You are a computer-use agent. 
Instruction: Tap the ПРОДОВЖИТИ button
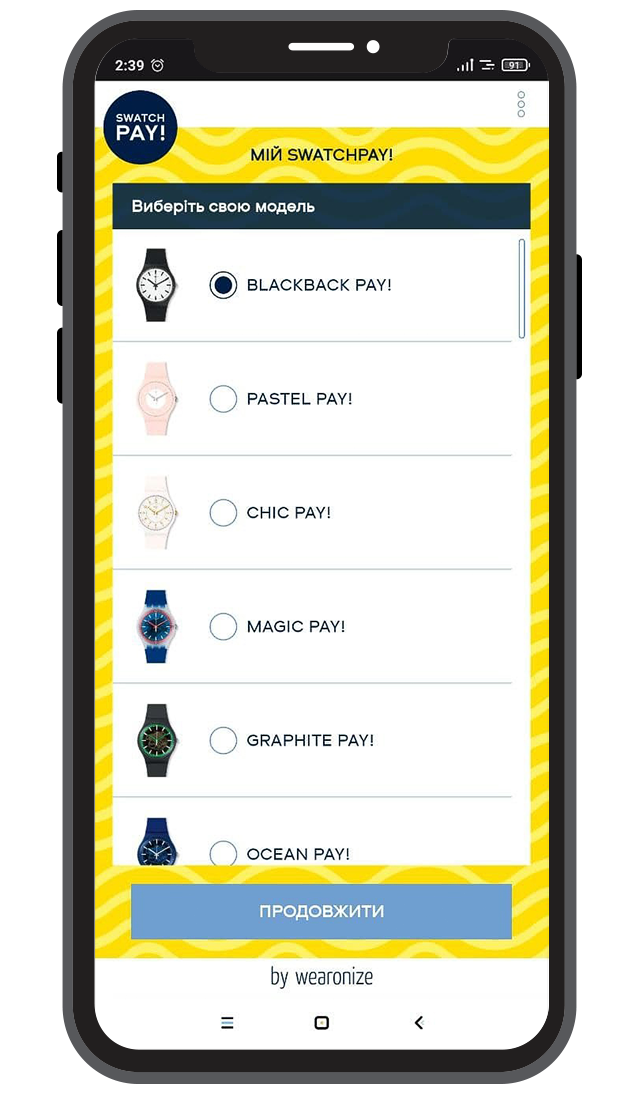321,911
